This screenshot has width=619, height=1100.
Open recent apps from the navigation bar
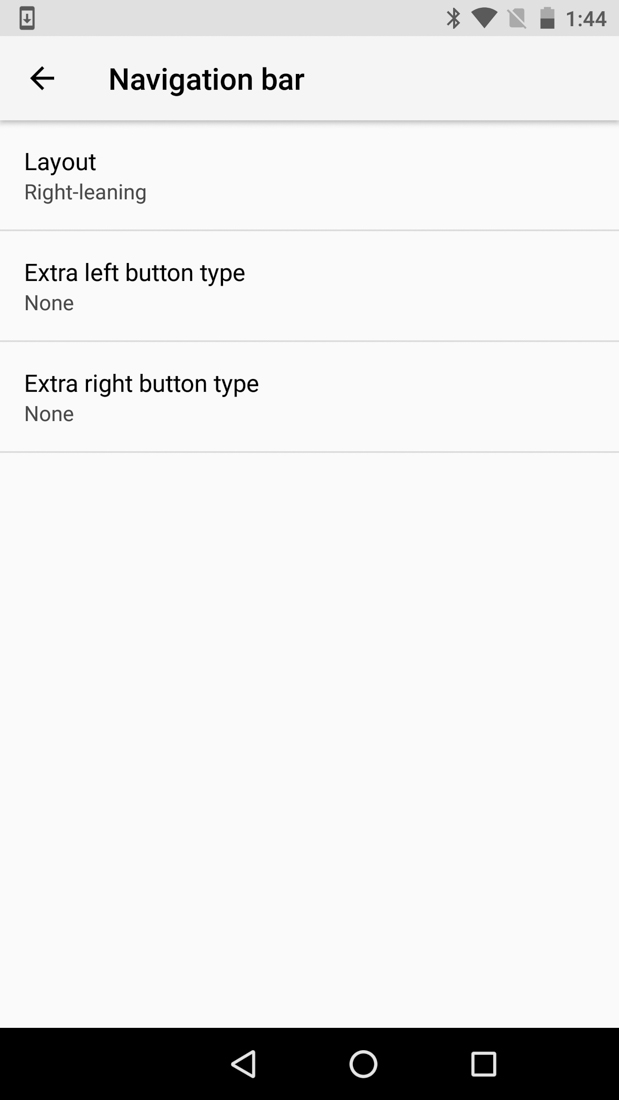(483, 1063)
